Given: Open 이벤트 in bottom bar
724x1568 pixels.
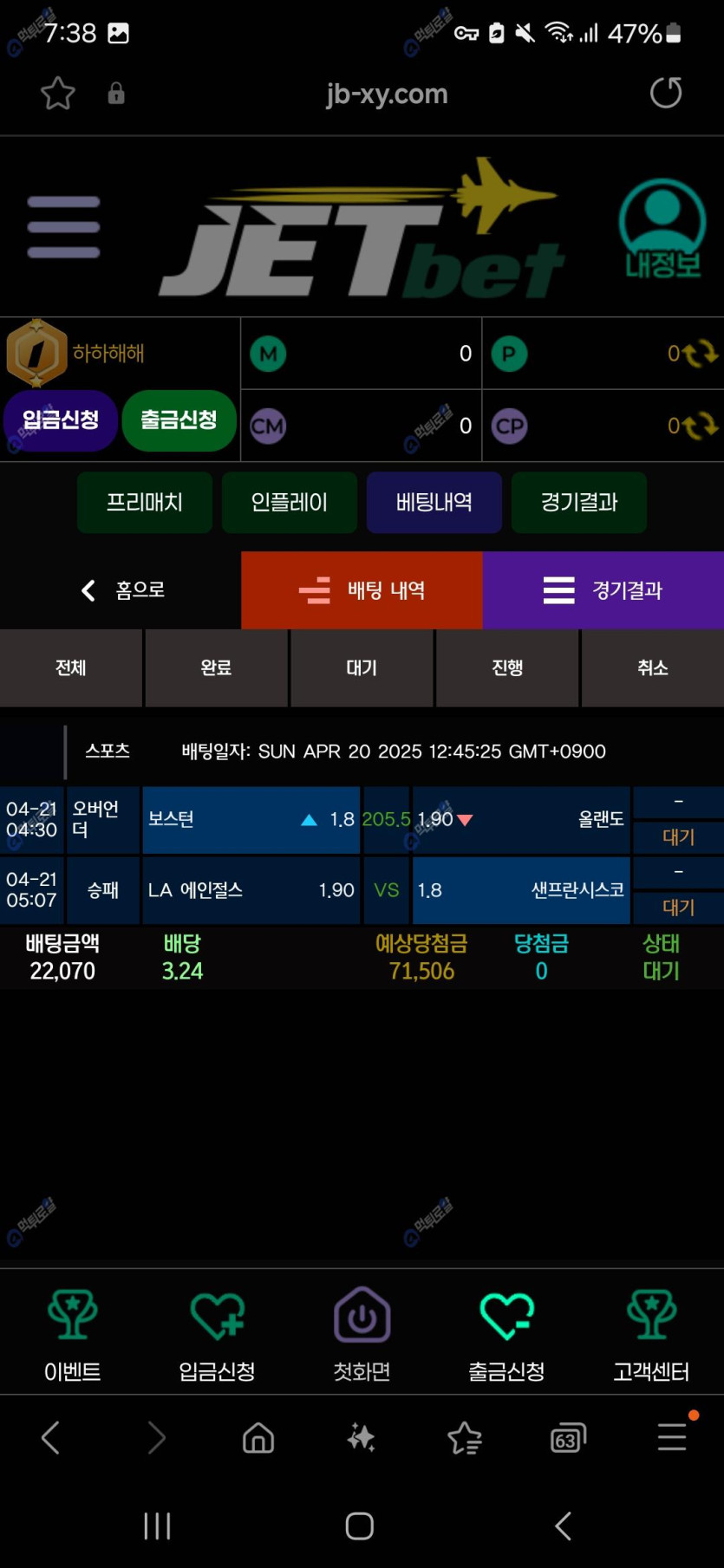Looking at the screenshot, I should click(x=72, y=1334).
